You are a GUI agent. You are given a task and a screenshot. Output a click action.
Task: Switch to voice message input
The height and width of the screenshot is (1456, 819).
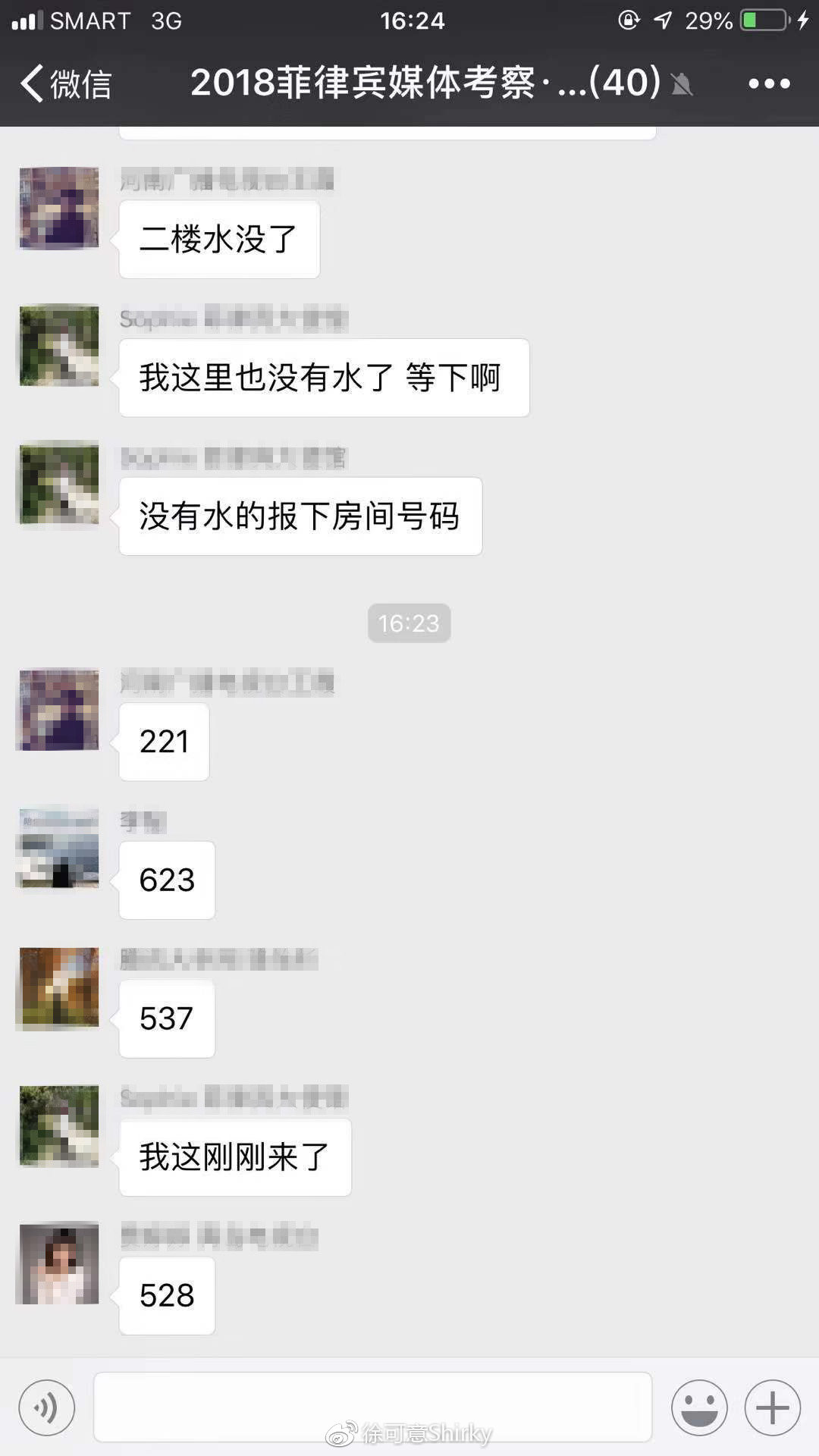click(47, 1408)
